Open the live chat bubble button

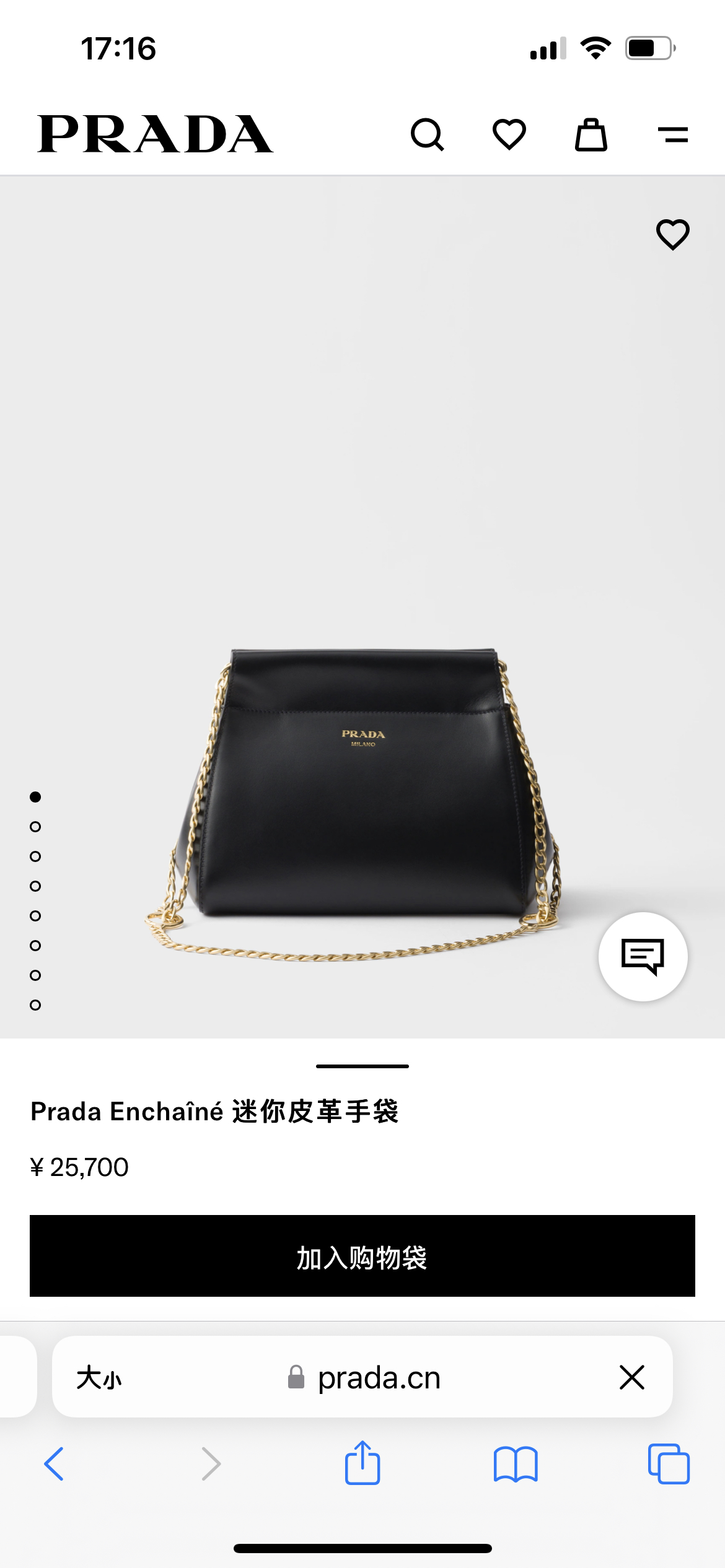(643, 957)
